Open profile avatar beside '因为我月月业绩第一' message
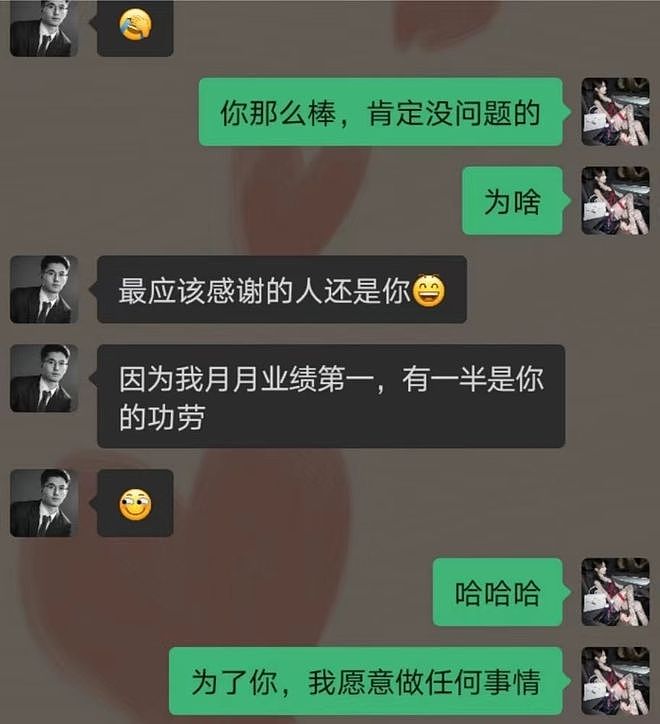 tap(41, 379)
